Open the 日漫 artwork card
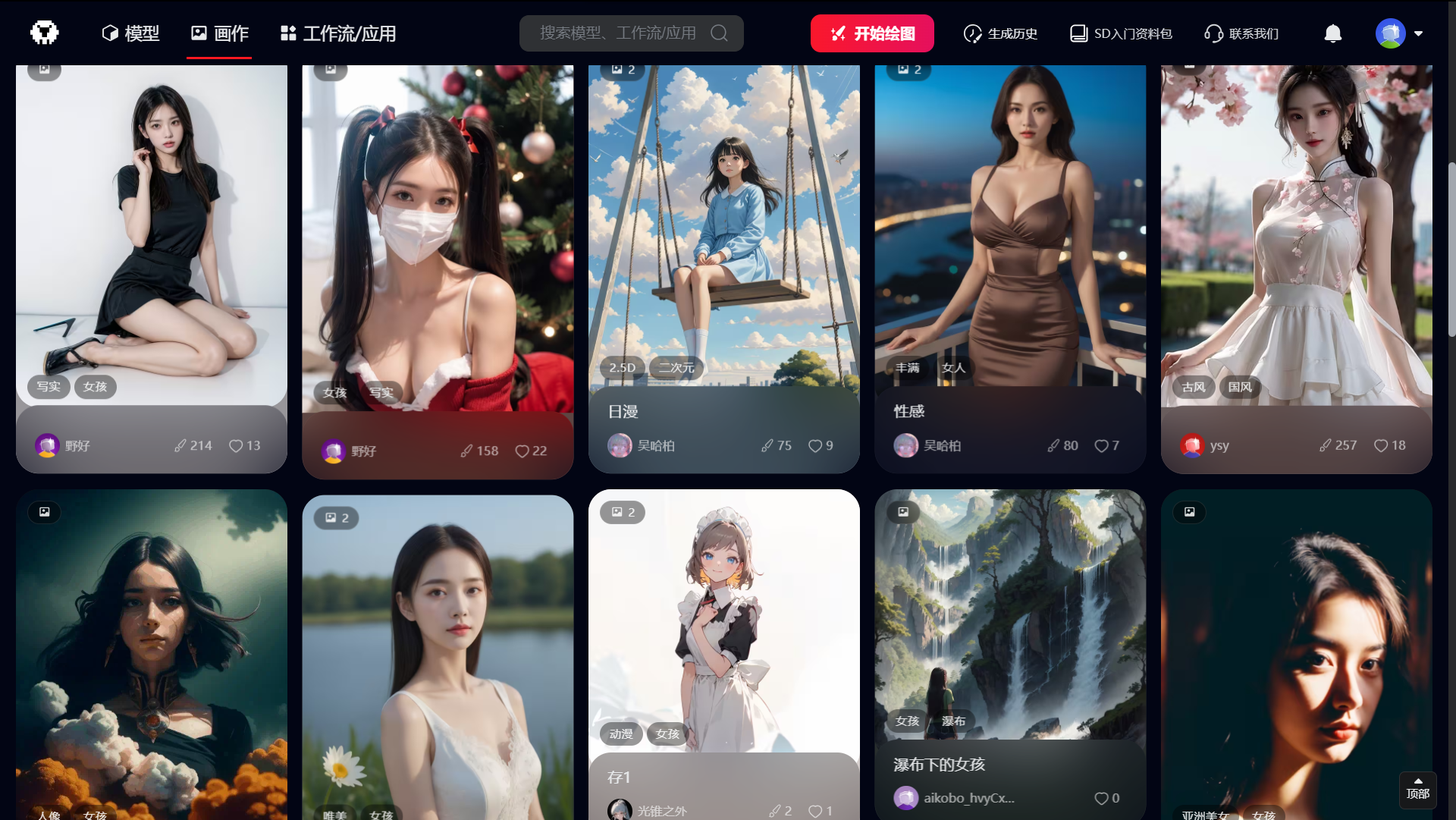The height and width of the screenshot is (820, 1456). click(723, 228)
